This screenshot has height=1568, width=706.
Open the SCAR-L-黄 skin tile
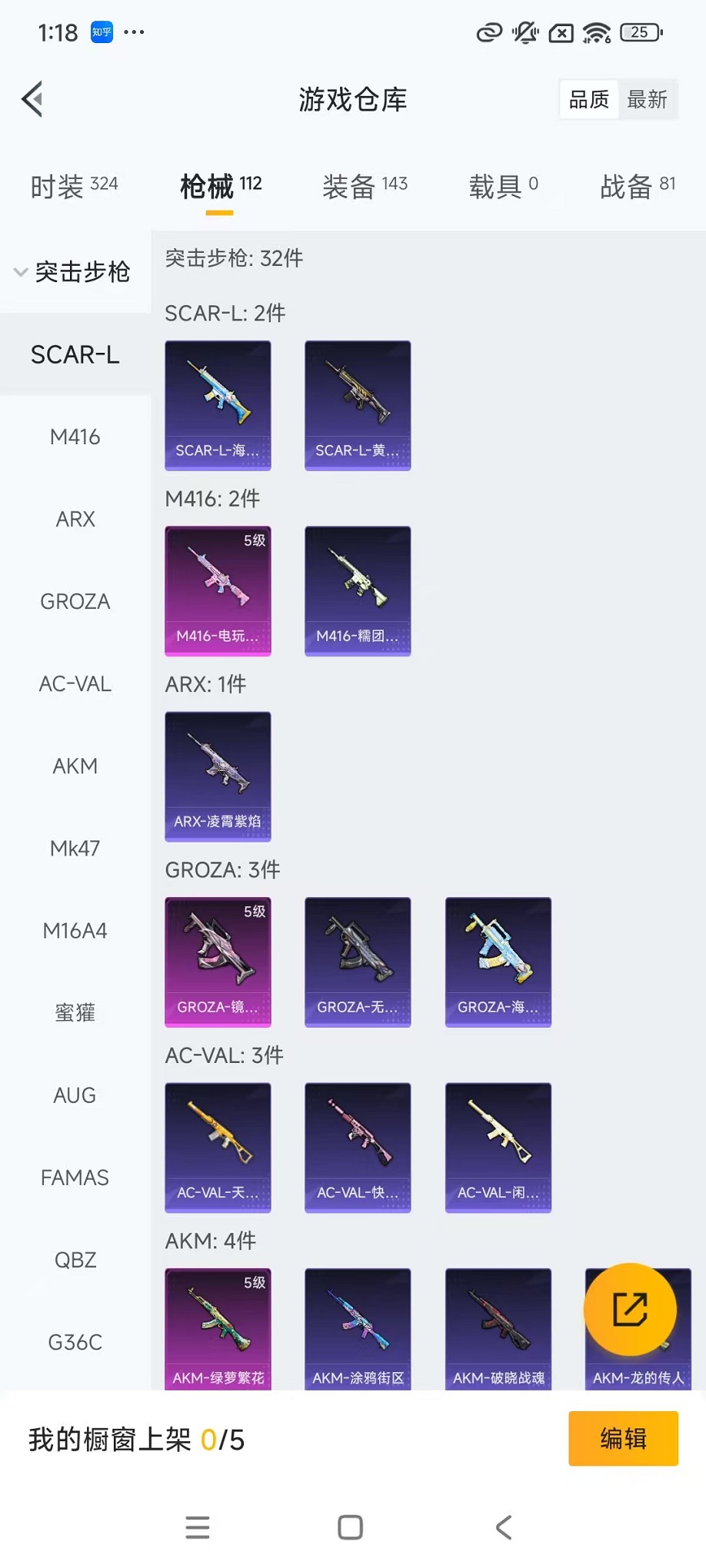tap(358, 405)
